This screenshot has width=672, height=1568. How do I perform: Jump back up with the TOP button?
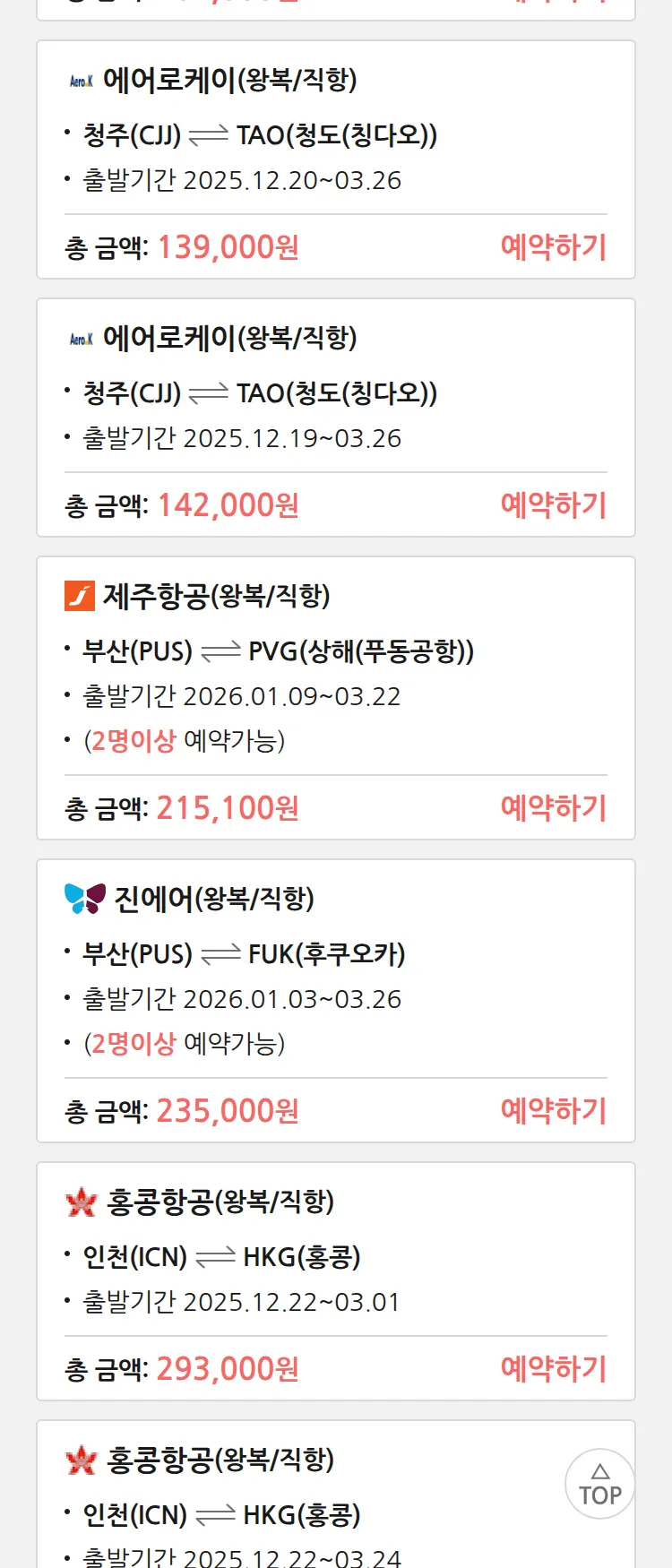click(x=599, y=1484)
